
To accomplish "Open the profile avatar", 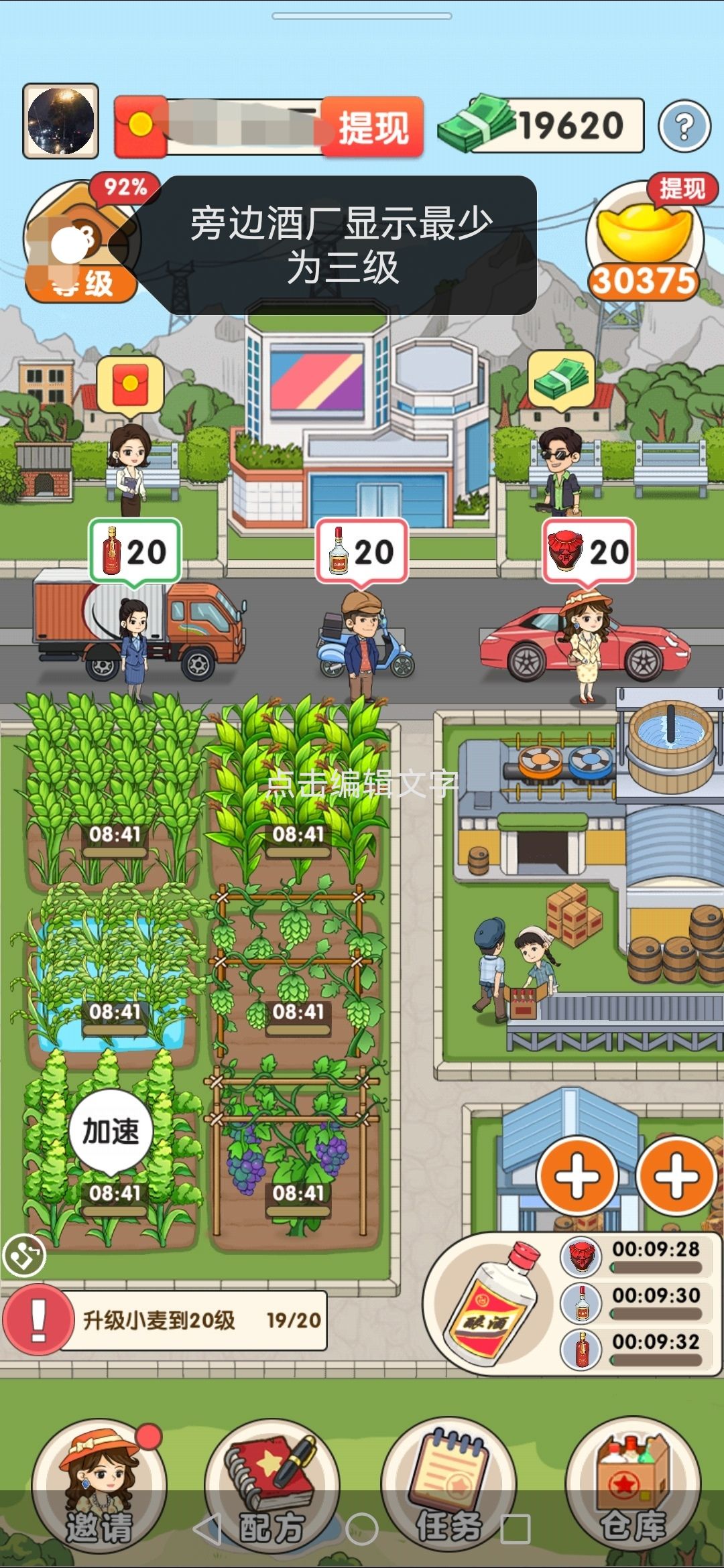I will click(61, 121).
